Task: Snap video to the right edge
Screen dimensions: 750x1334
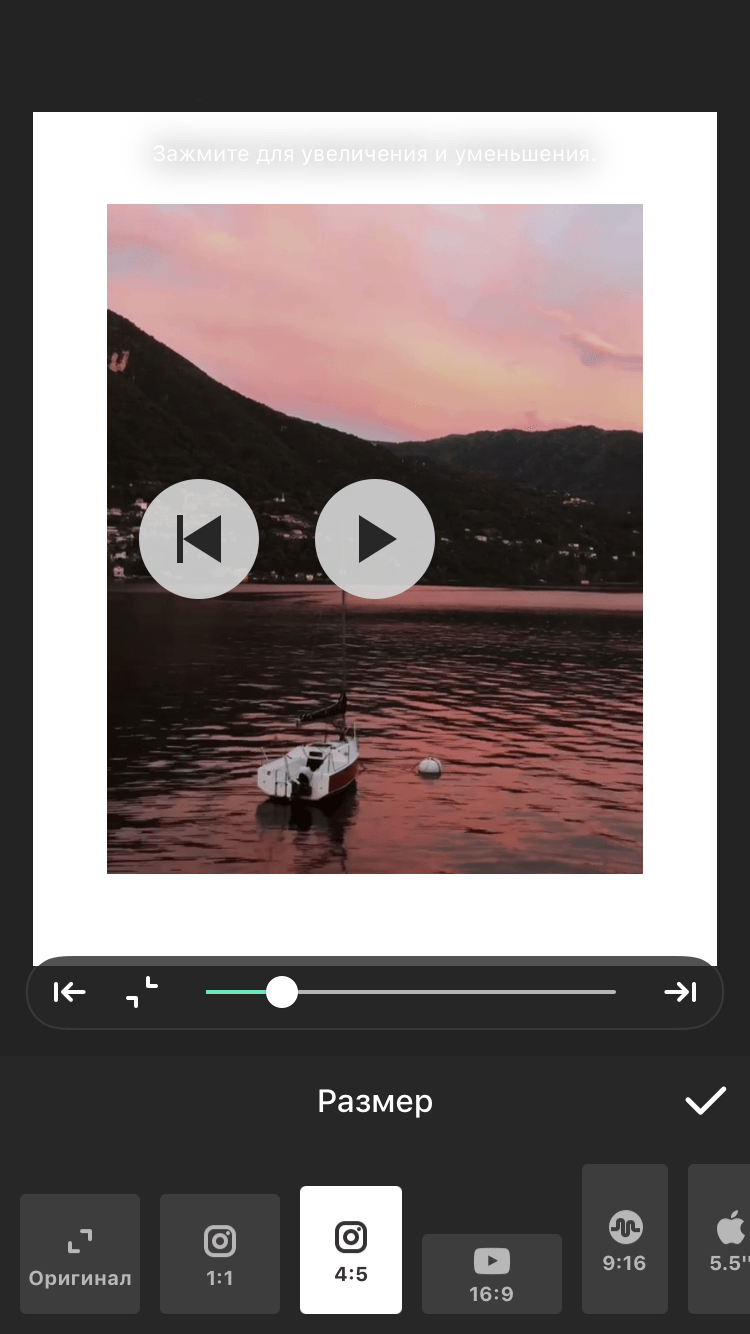Action: click(680, 992)
